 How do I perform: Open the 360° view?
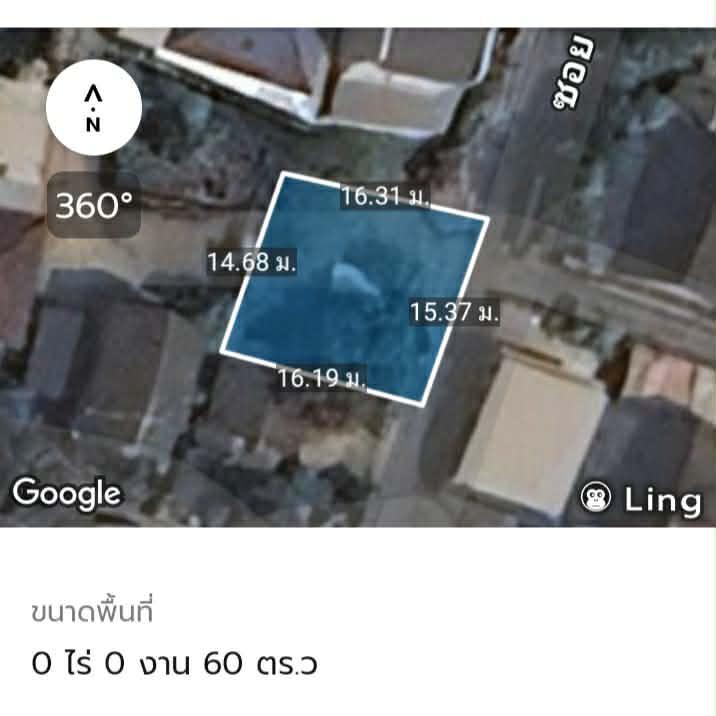click(x=93, y=207)
